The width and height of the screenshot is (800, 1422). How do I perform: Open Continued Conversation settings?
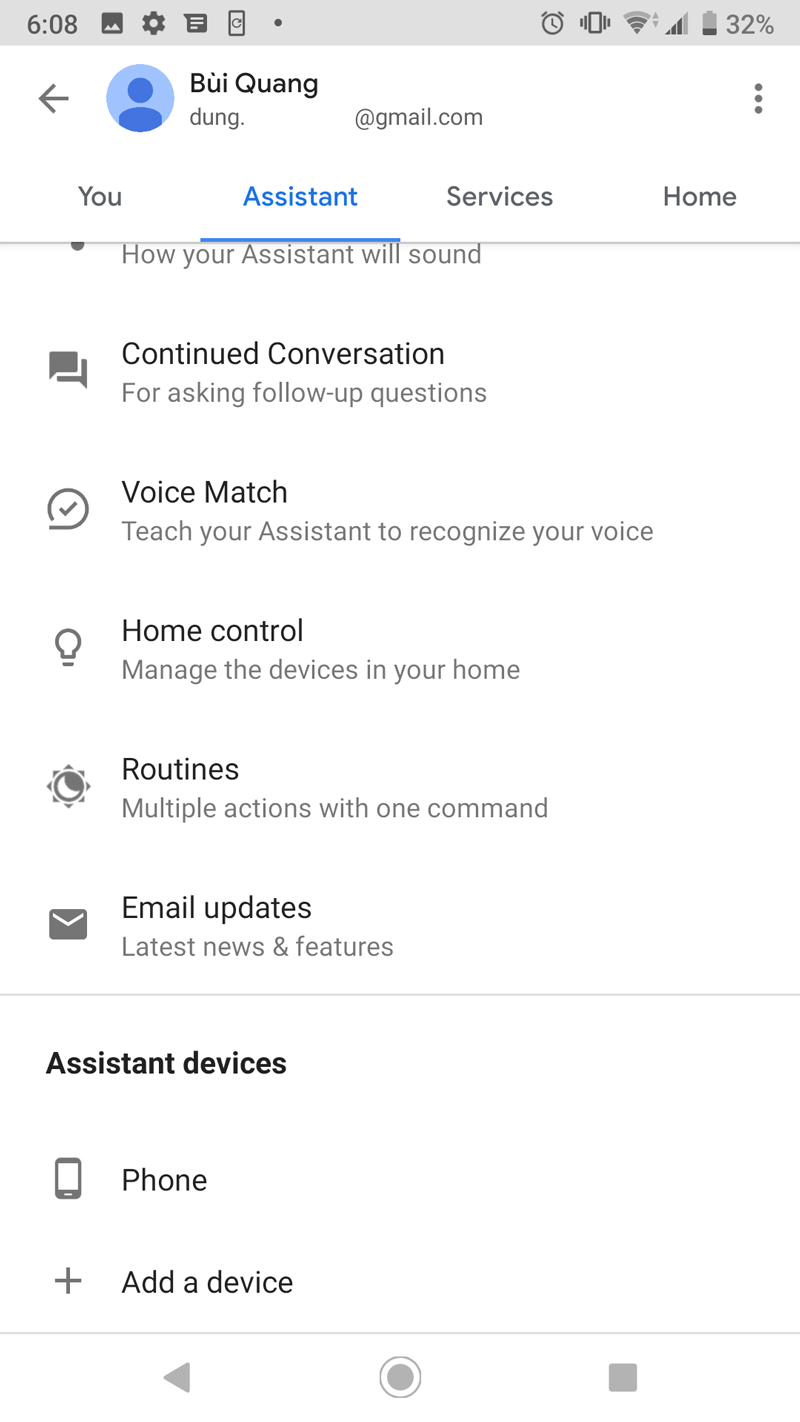(283, 371)
